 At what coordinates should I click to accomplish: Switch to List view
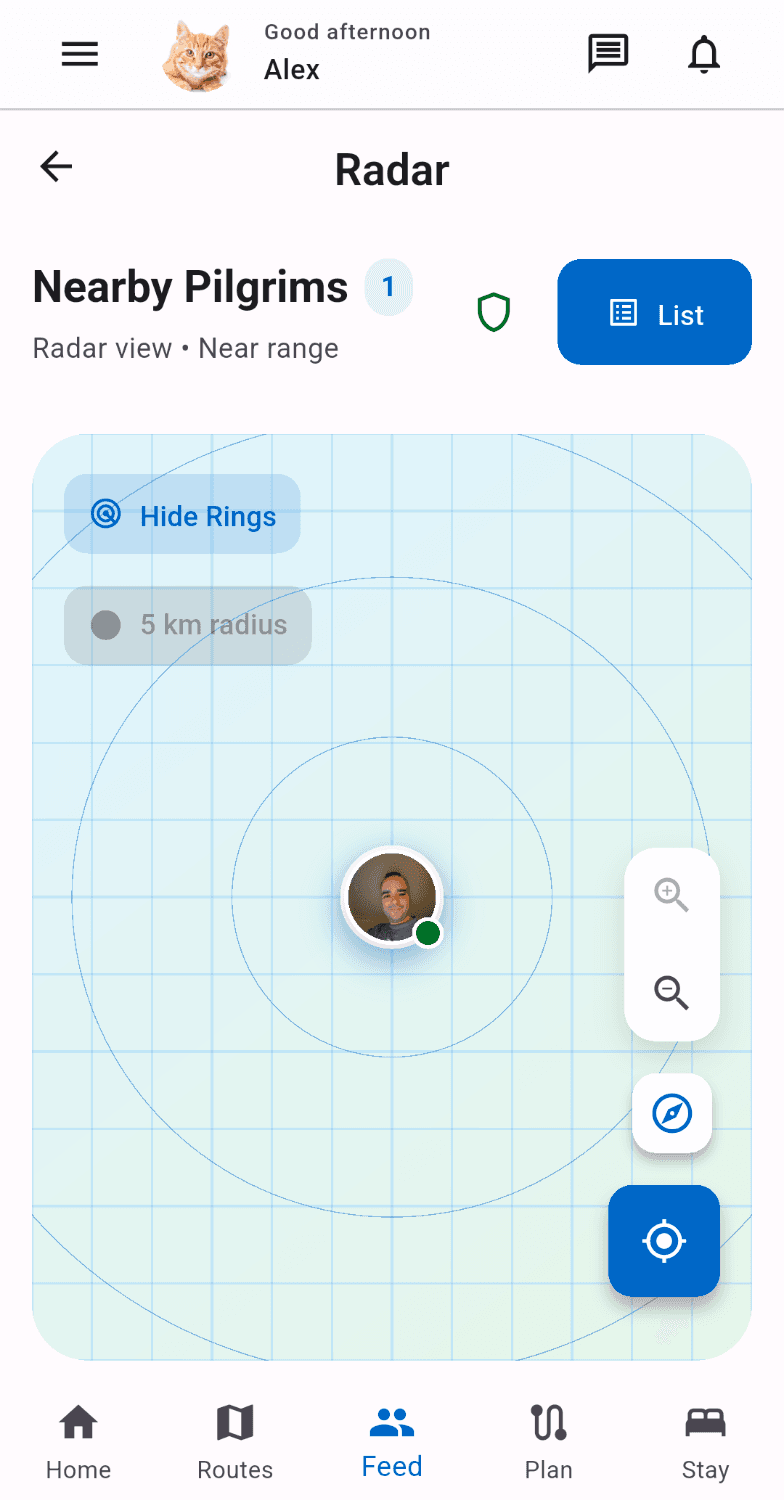[654, 313]
